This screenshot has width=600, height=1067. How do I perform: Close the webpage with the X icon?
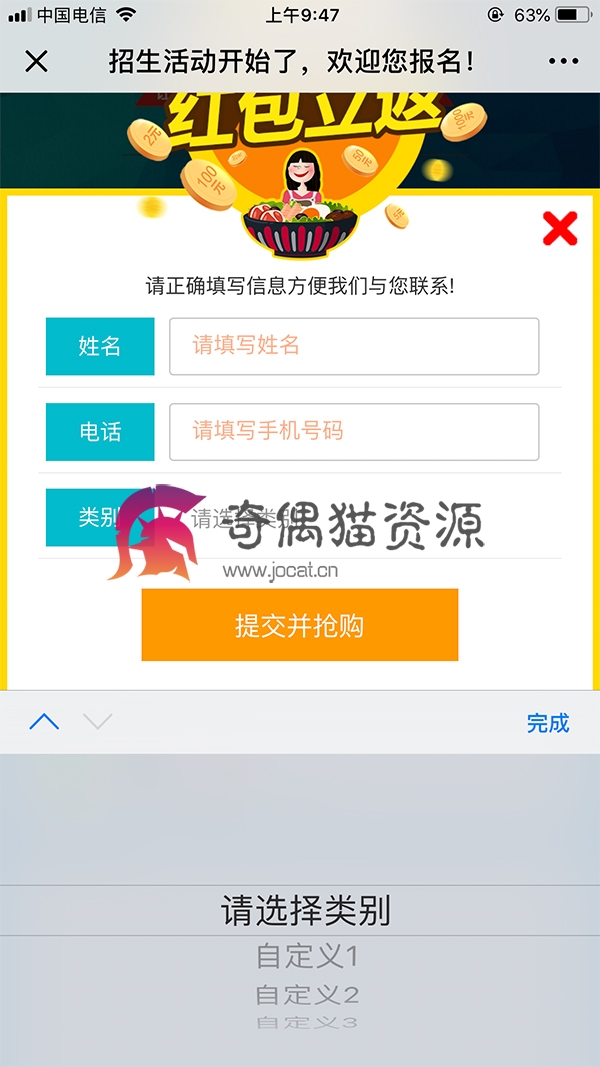tap(36, 62)
